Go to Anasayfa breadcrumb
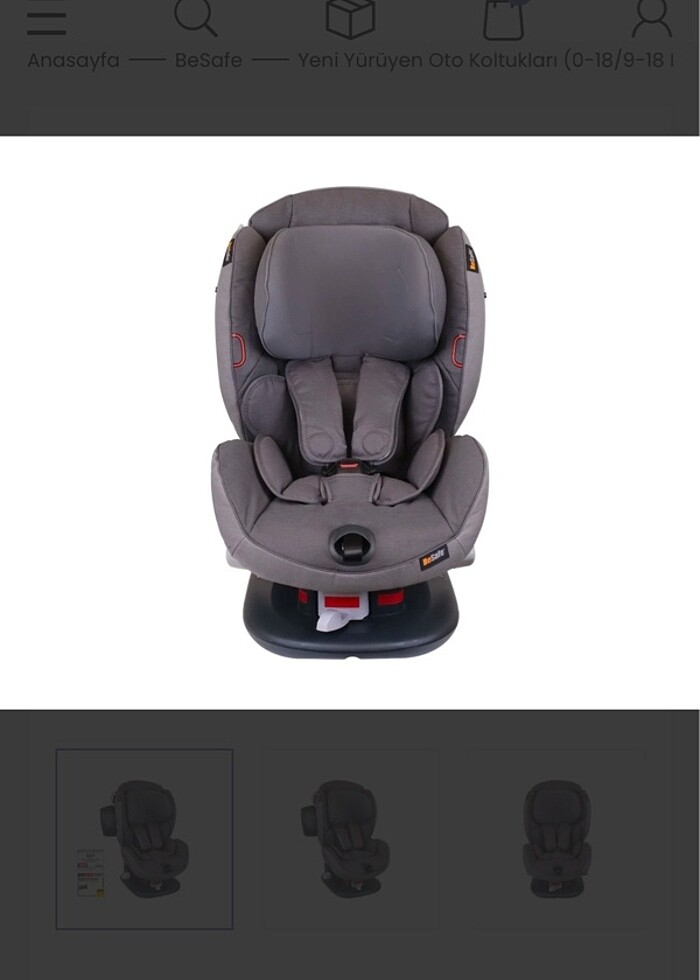 point(73,60)
